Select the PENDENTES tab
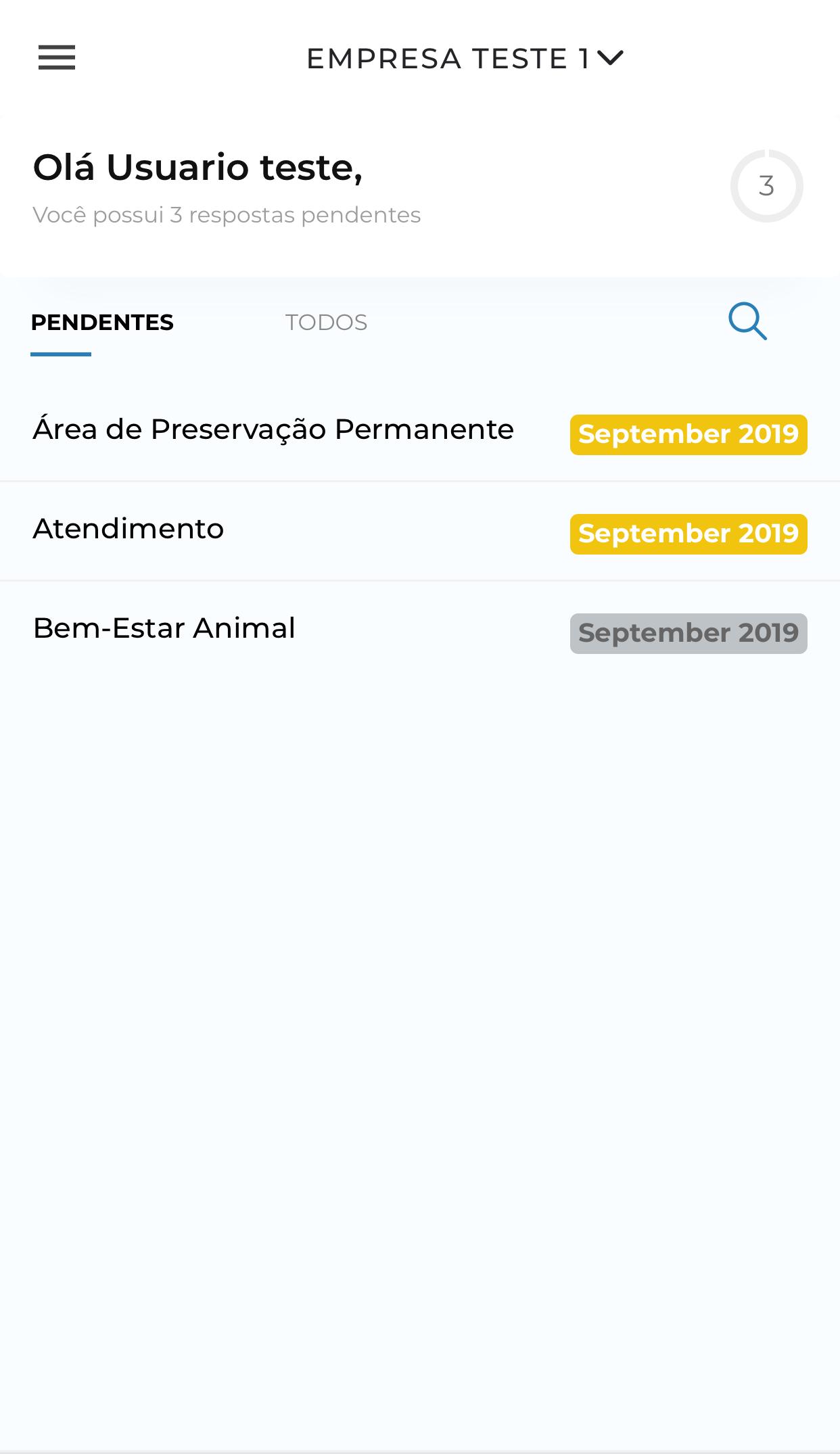 (102, 322)
